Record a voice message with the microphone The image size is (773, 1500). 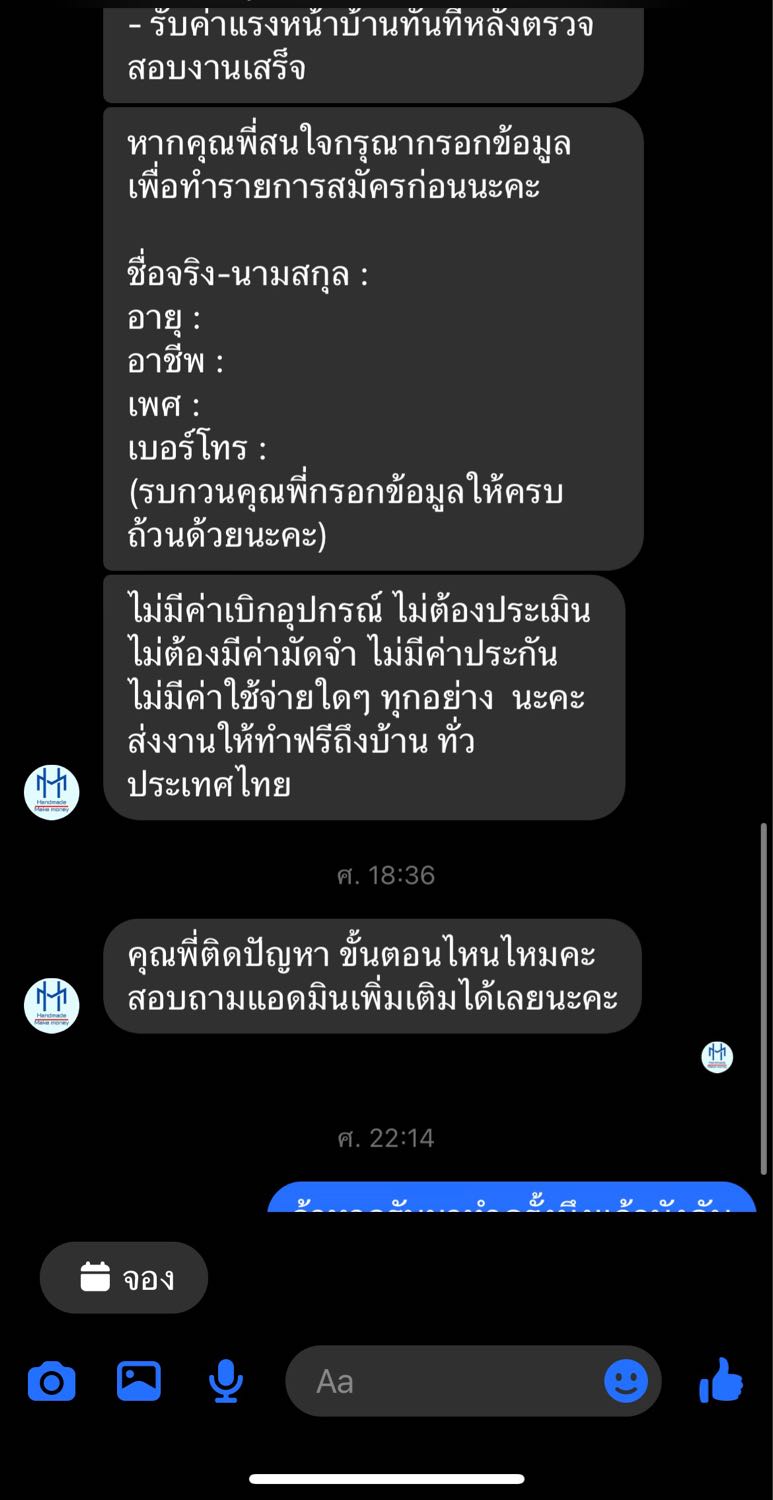pos(226,1381)
